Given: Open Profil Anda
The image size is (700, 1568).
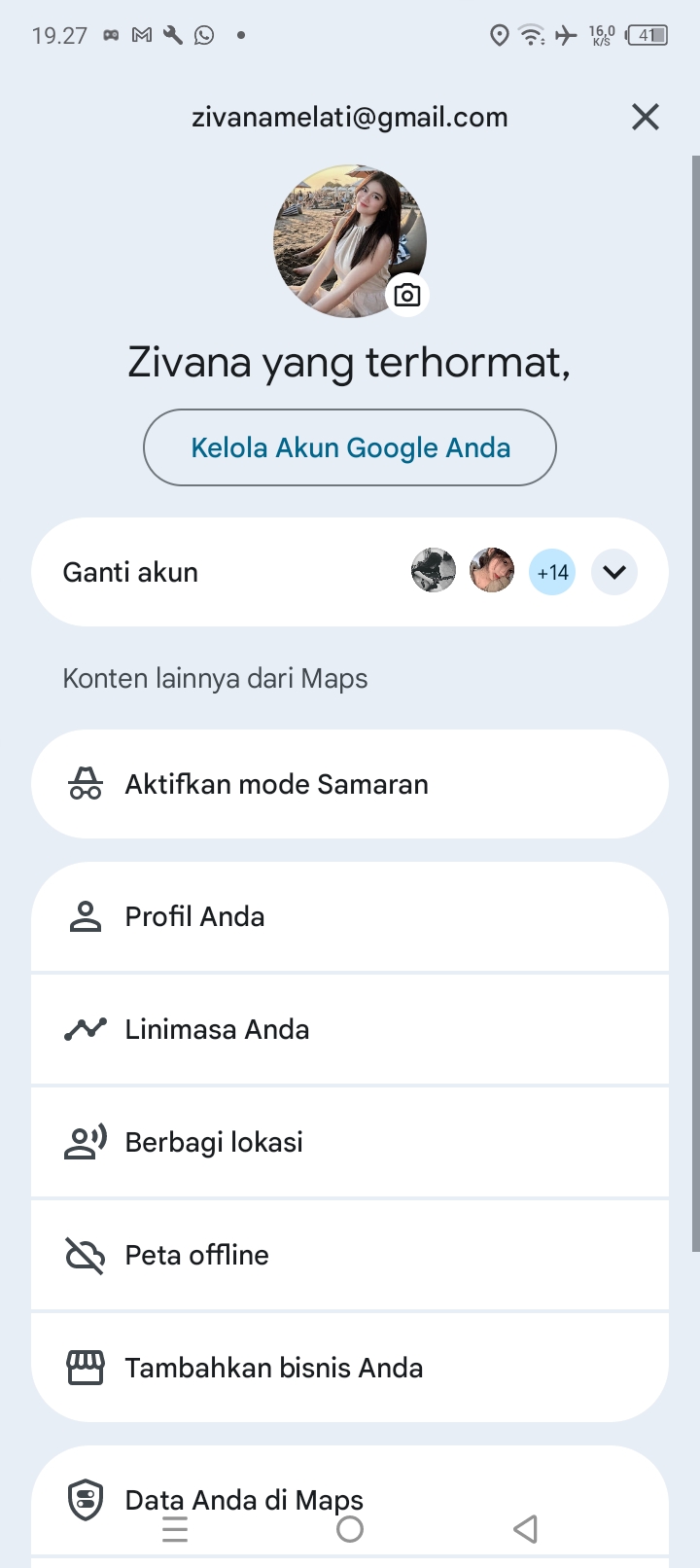Looking at the screenshot, I should click(x=350, y=916).
